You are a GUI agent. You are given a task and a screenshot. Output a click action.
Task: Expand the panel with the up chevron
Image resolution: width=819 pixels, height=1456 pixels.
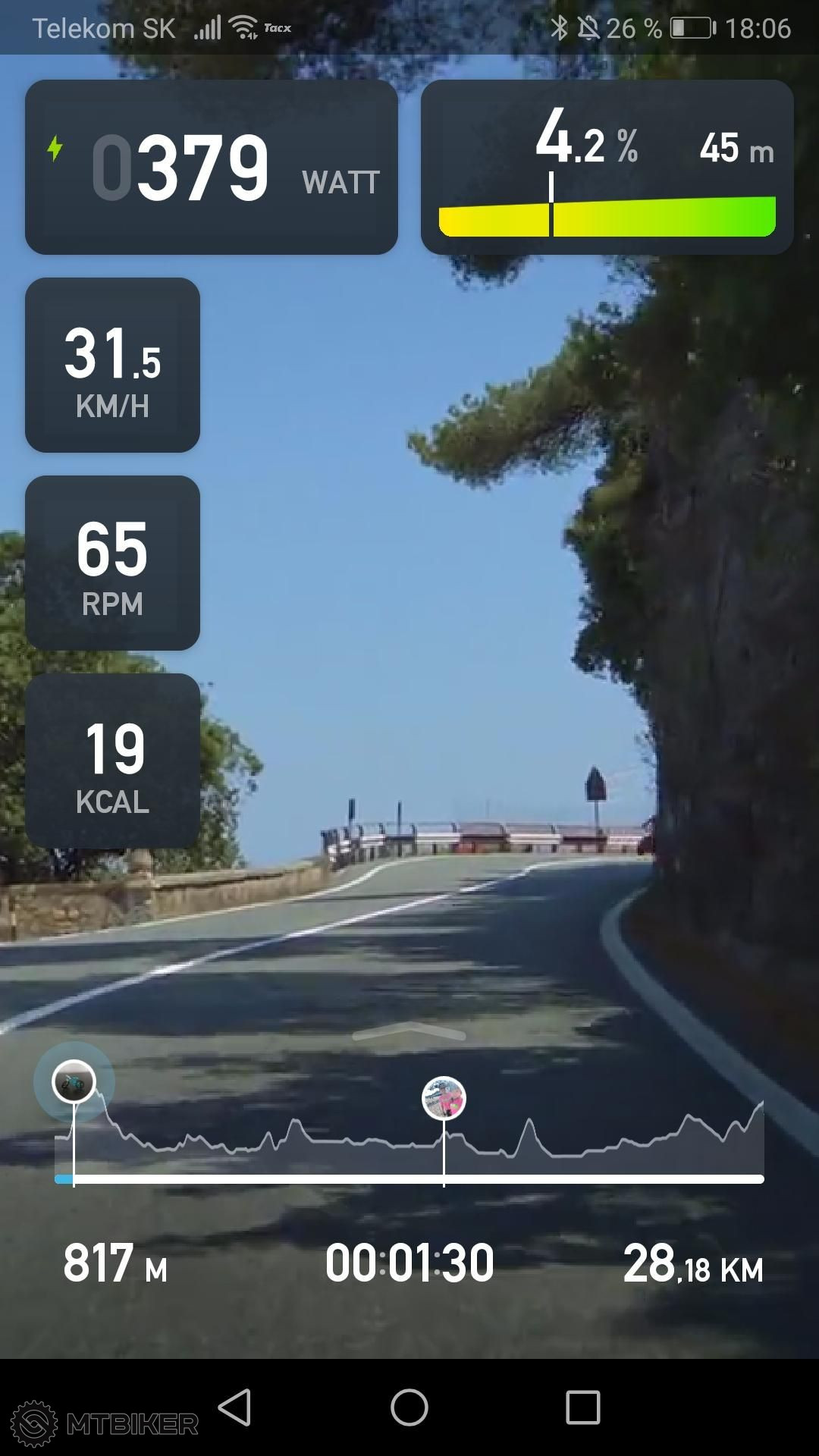409,1031
